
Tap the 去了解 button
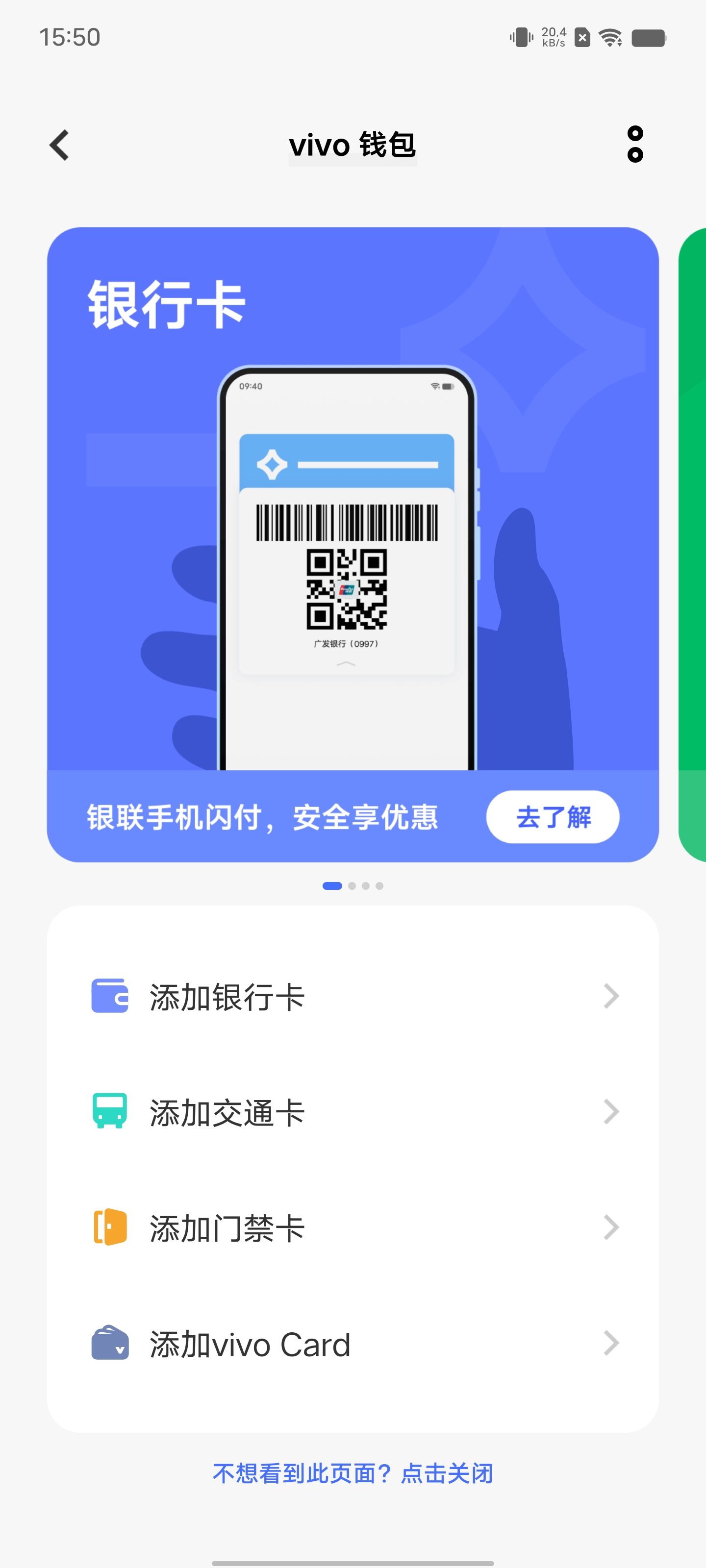[x=553, y=817]
